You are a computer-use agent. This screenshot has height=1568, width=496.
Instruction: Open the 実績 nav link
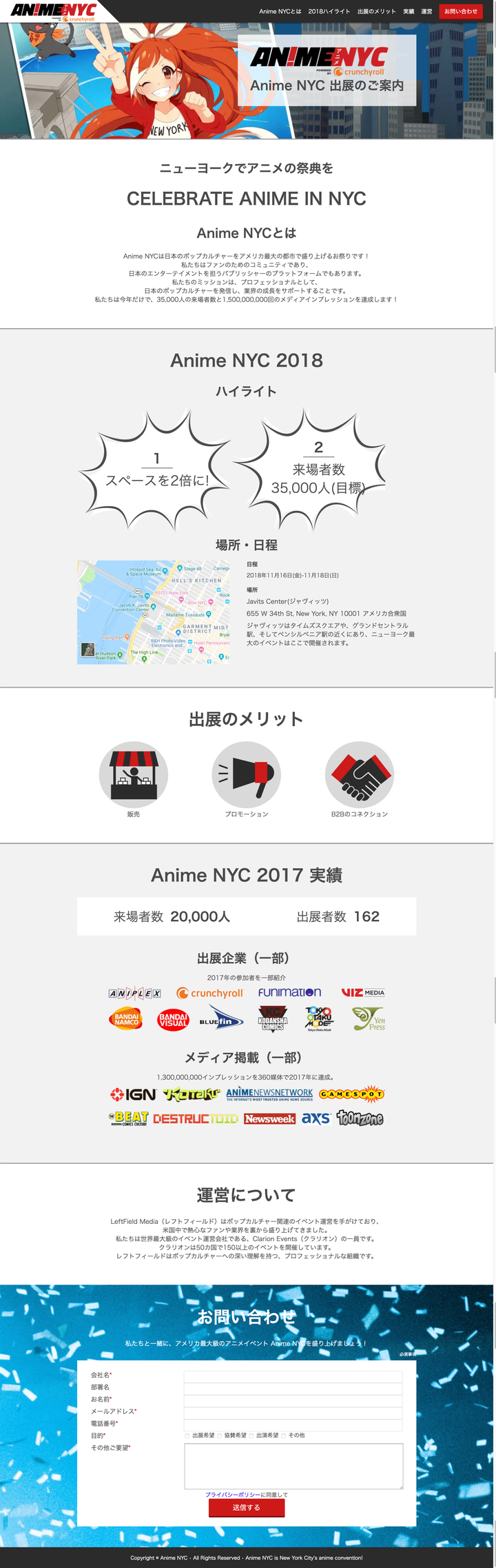point(409,12)
